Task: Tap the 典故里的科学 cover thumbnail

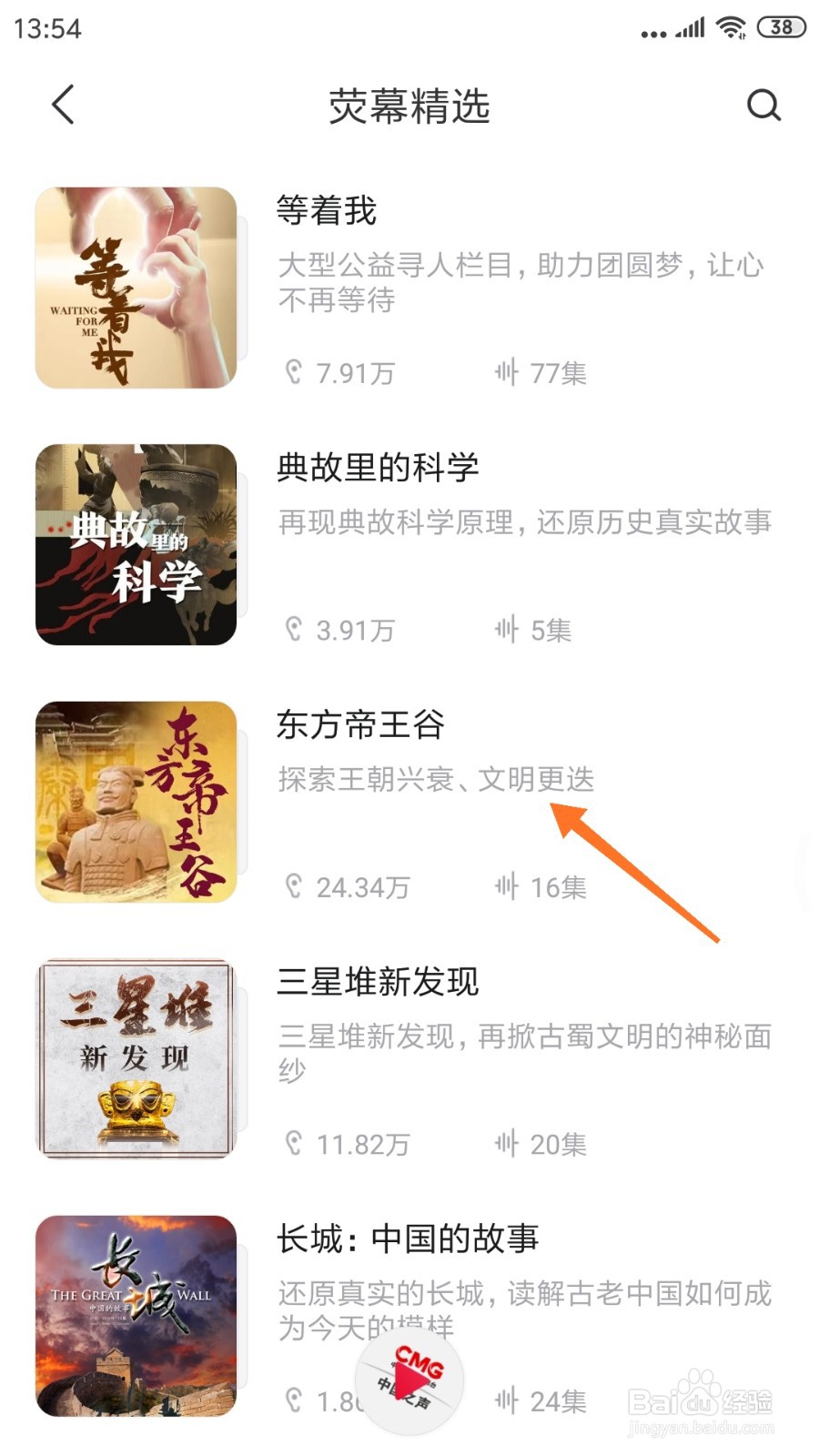Action: (136, 541)
